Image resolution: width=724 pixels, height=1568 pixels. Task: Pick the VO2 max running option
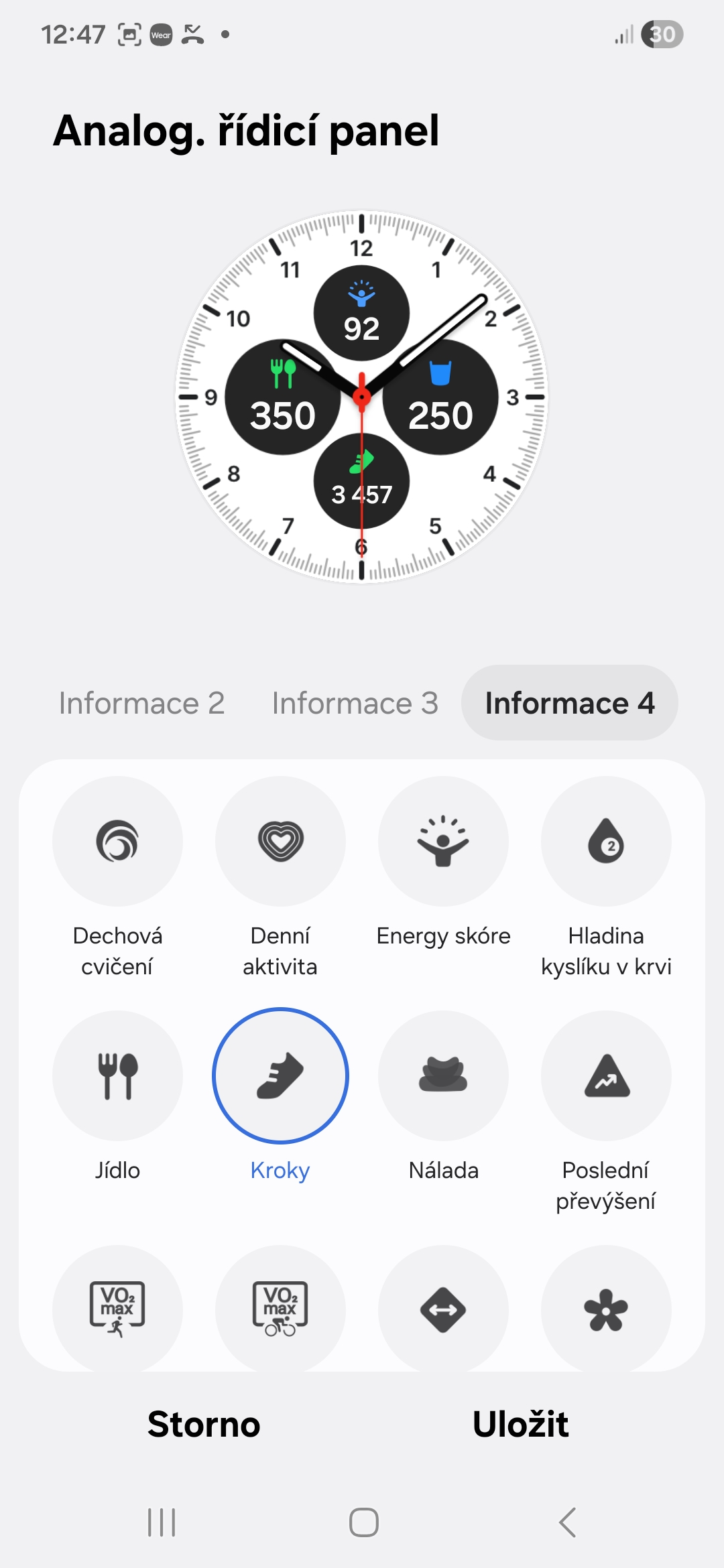coord(117,1307)
